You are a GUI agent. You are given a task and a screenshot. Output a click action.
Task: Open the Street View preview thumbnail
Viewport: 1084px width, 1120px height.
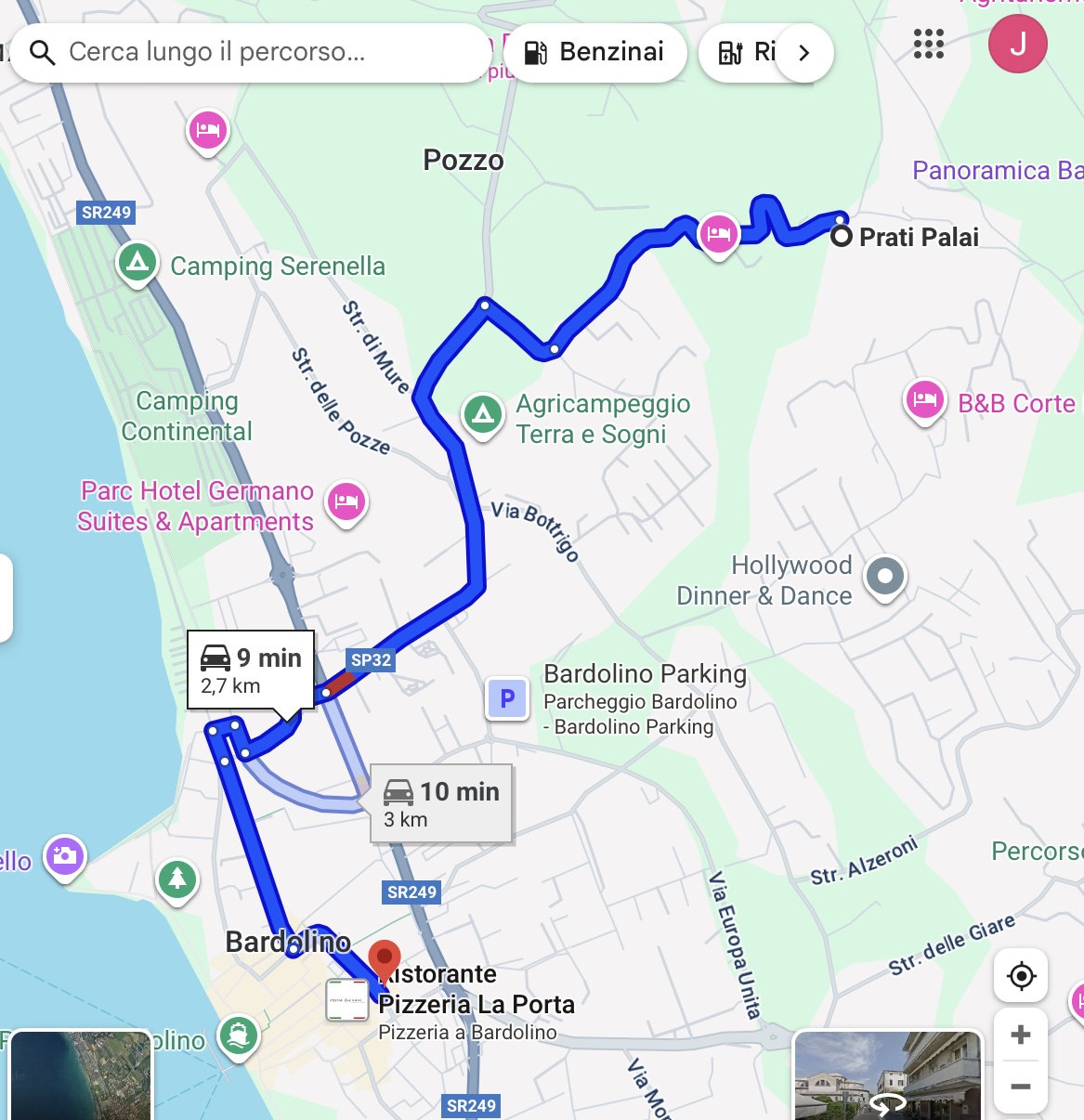[x=887, y=1075]
